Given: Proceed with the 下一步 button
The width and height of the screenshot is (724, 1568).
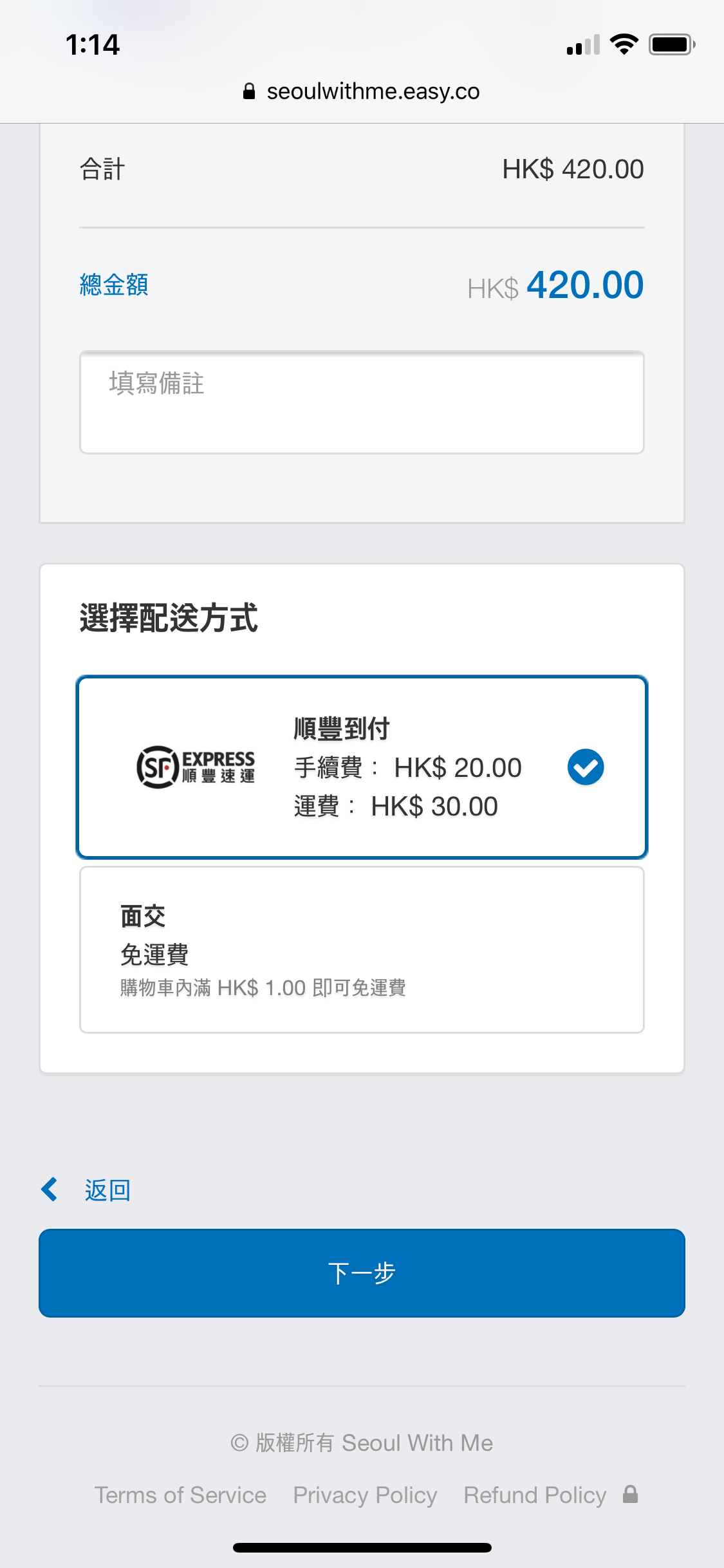Looking at the screenshot, I should [362, 1273].
